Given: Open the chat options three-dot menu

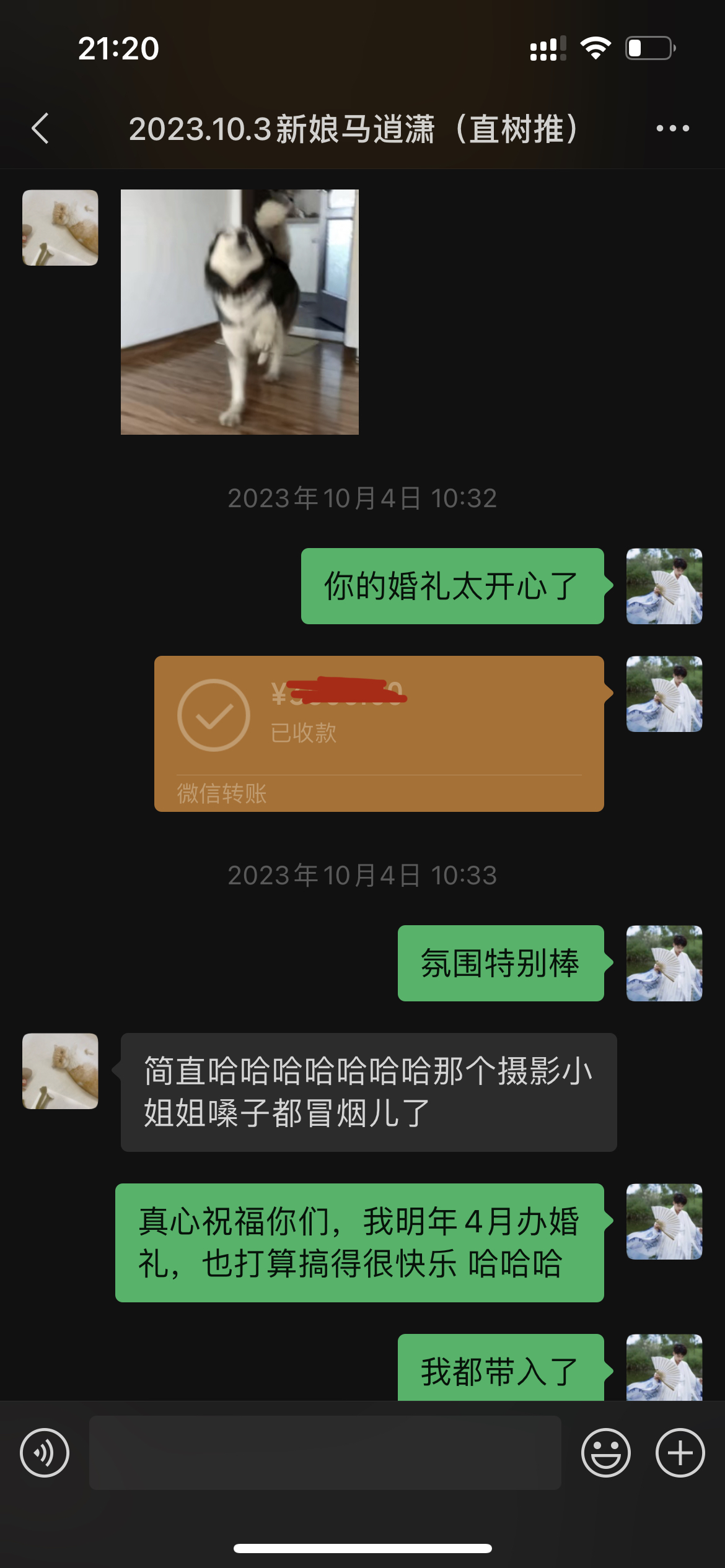Looking at the screenshot, I should point(672,129).
